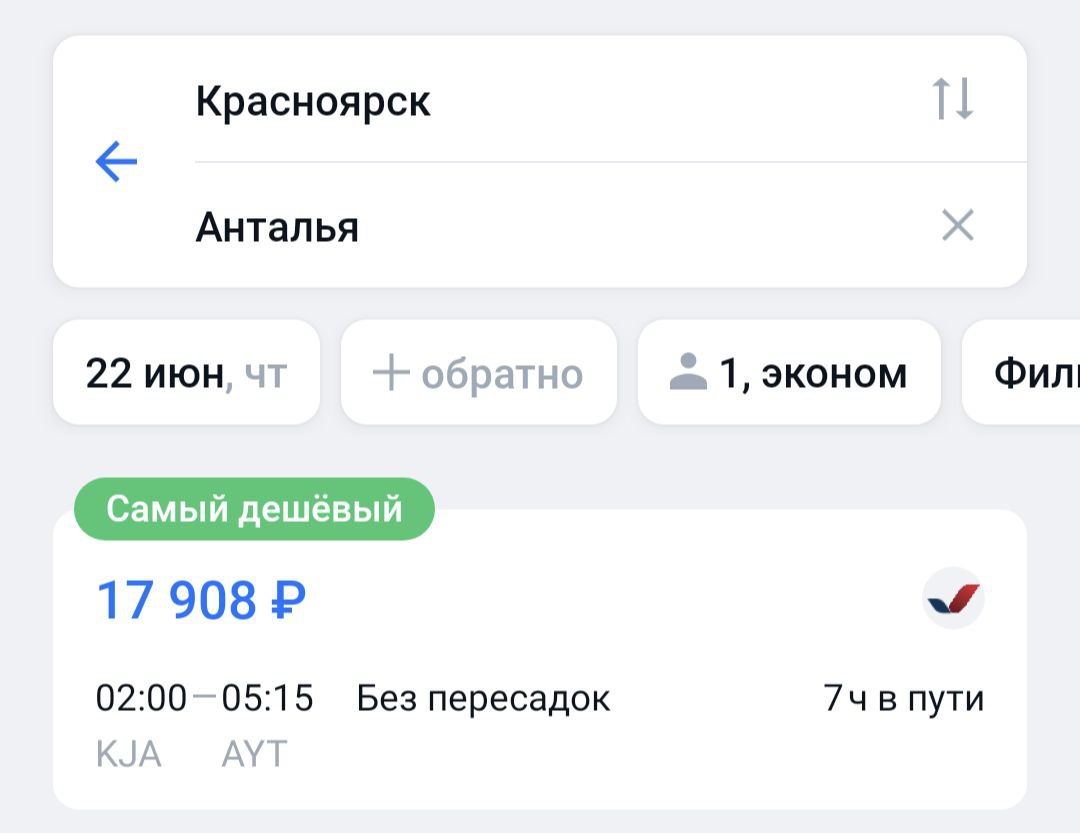Go back using the blue arrow

coord(116,162)
